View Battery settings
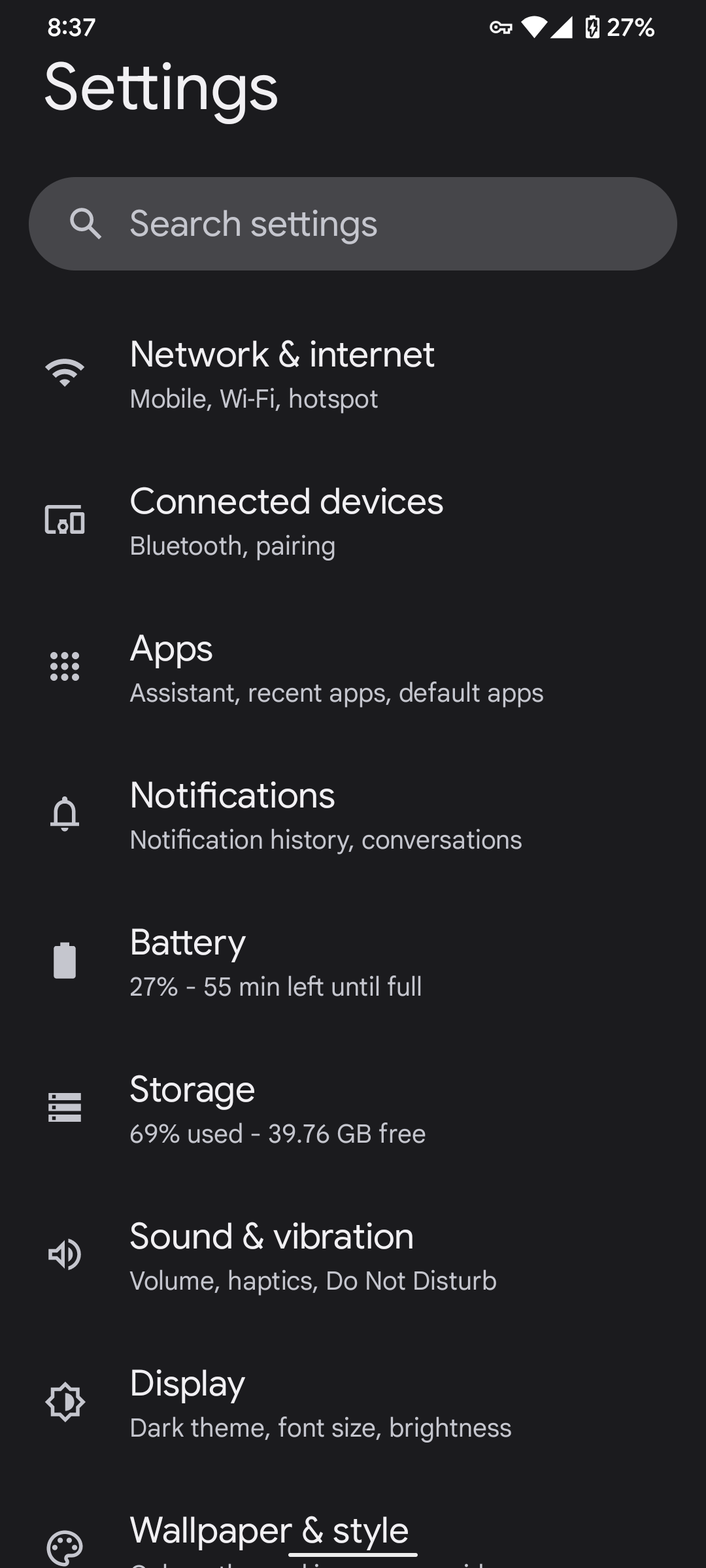Image resolution: width=706 pixels, height=1568 pixels. (353, 961)
